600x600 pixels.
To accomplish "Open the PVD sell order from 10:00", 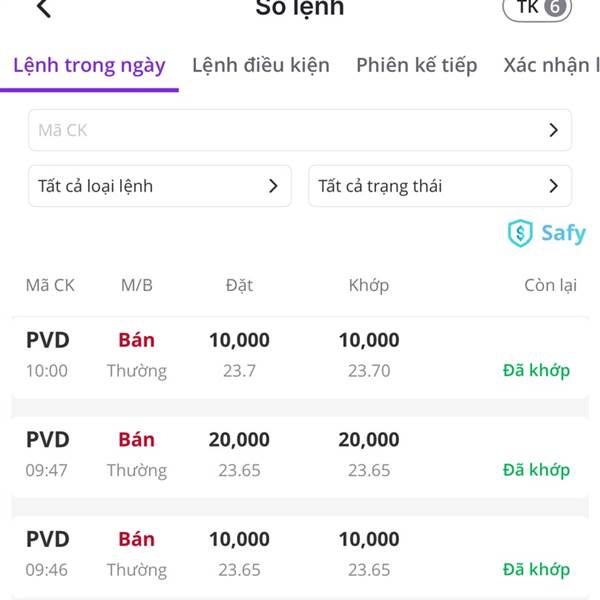I will point(300,355).
